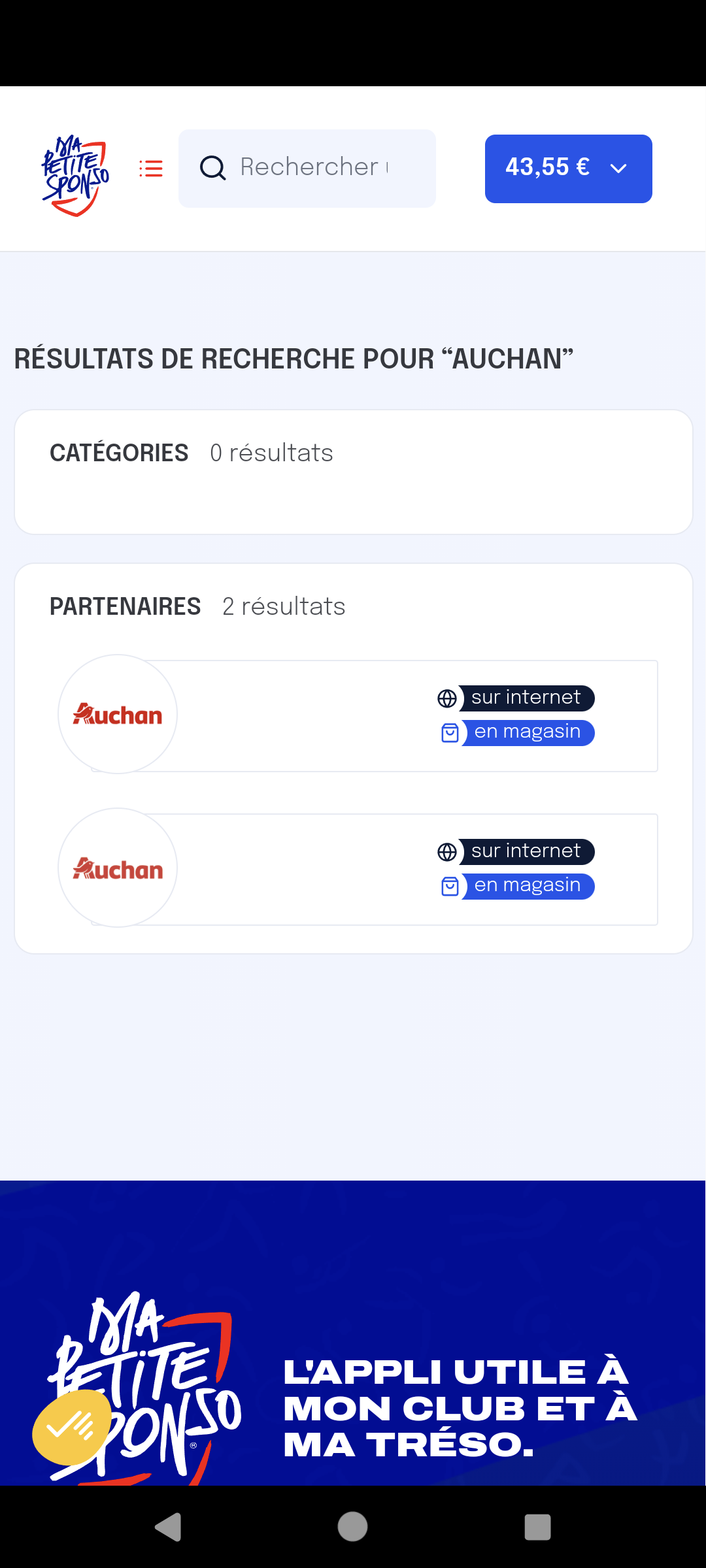This screenshot has height=1568, width=706.
Task: Go back using the system back button
Action: pyautogui.click(x=168, y=1527)
